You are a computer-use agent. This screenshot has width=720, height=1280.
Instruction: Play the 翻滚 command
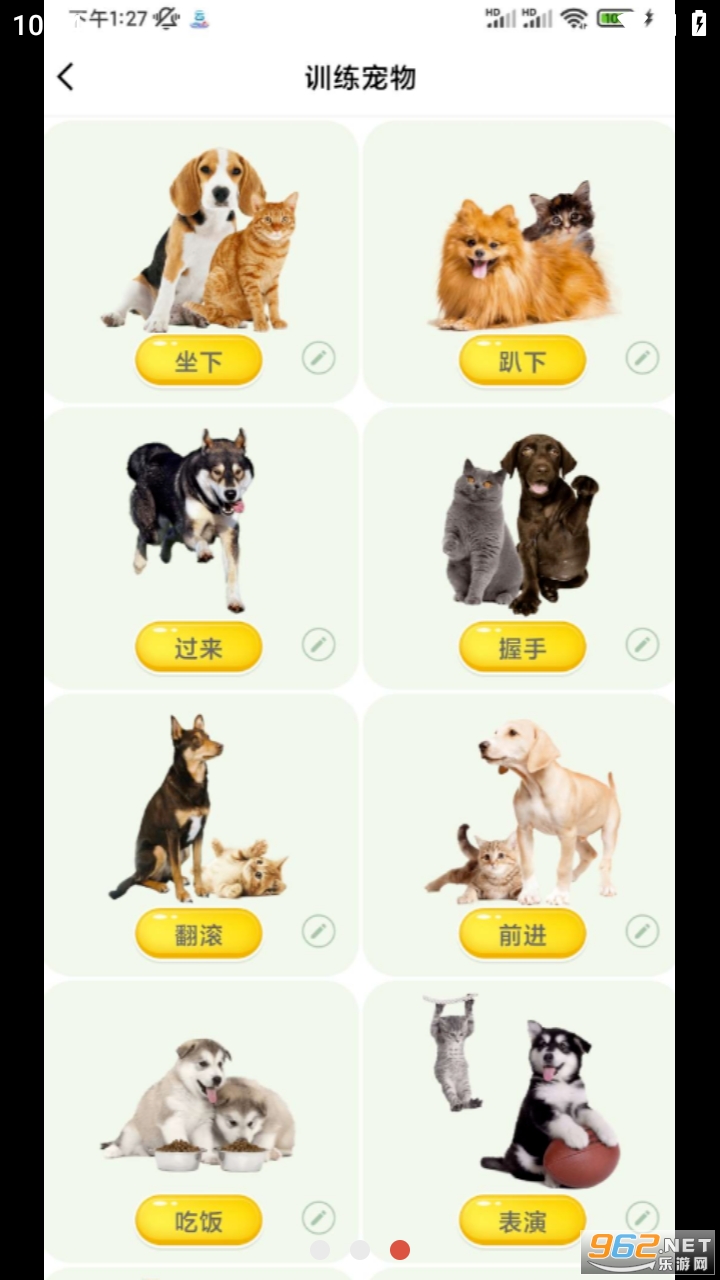[x=199, y=935]
